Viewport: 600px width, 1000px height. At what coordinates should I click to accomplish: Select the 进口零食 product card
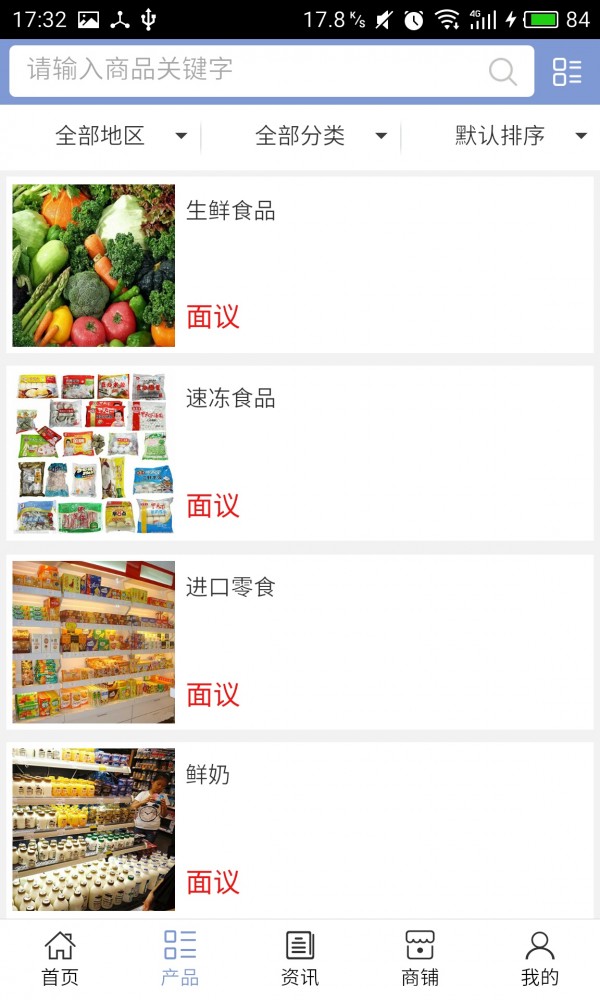click(x=300, y=641)
